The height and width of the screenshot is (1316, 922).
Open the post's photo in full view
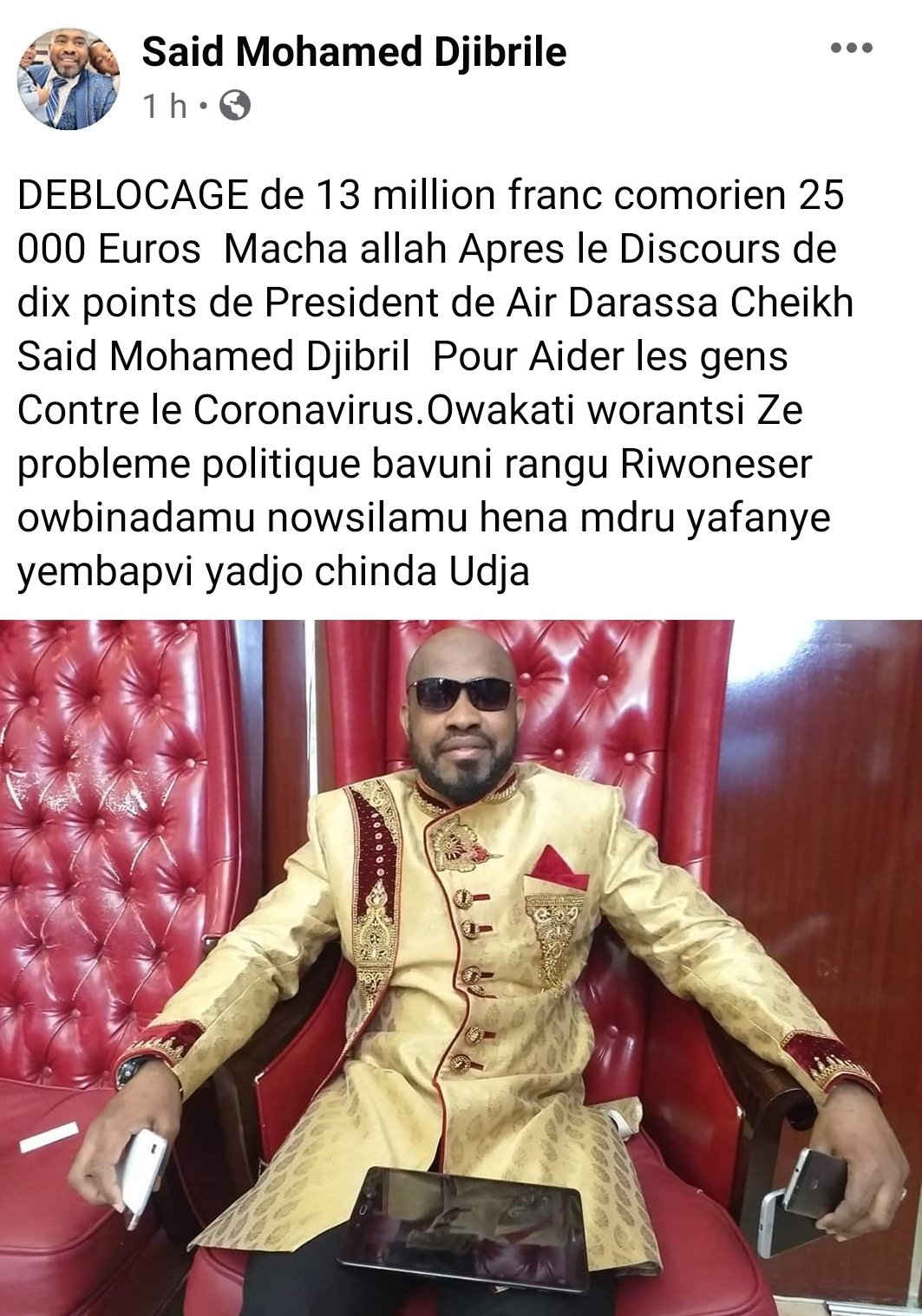point(461,967)
